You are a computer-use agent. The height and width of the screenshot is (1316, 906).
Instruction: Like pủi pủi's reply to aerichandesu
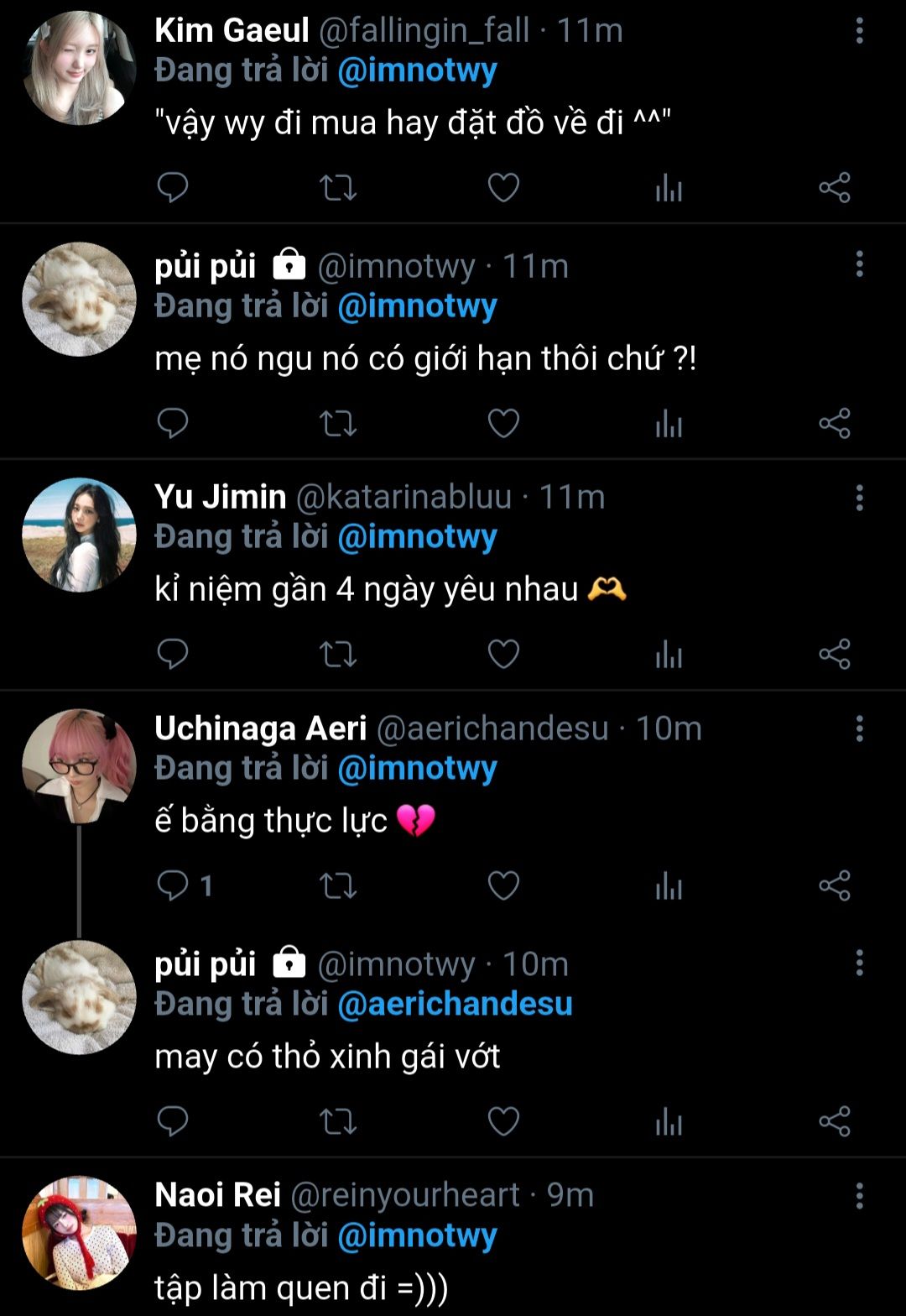[x=503, y=1121]
